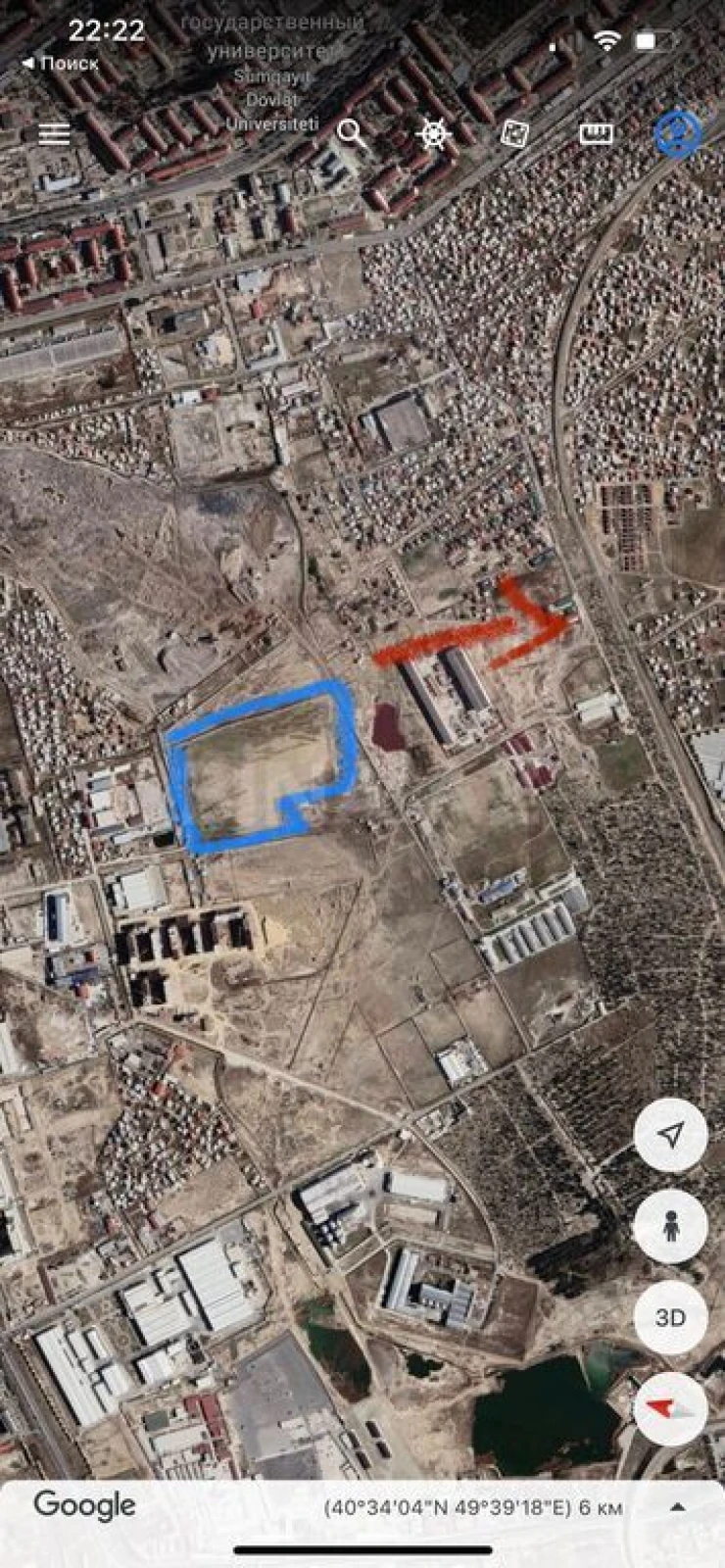This screenshot has width=725, height=1568.
Task: Tap Sumqayit Dövlət Universiteti label
Action: coord(274,98)
